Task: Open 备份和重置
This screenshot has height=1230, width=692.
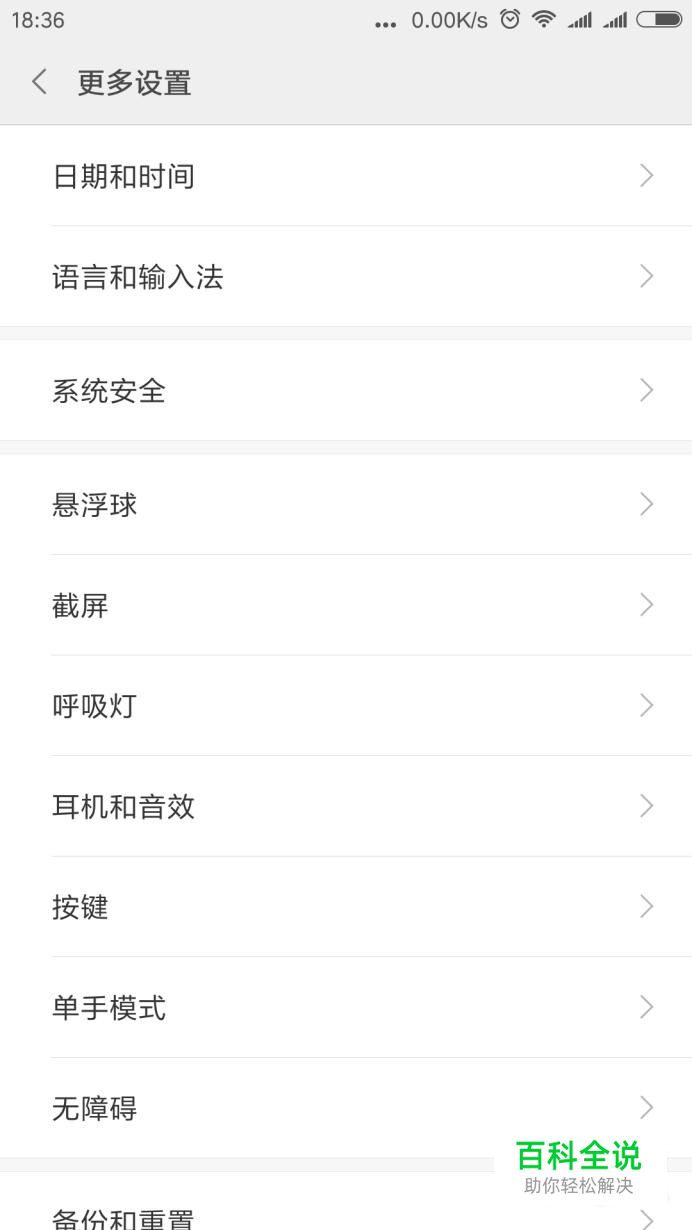Action: (x=250, y=1216)
